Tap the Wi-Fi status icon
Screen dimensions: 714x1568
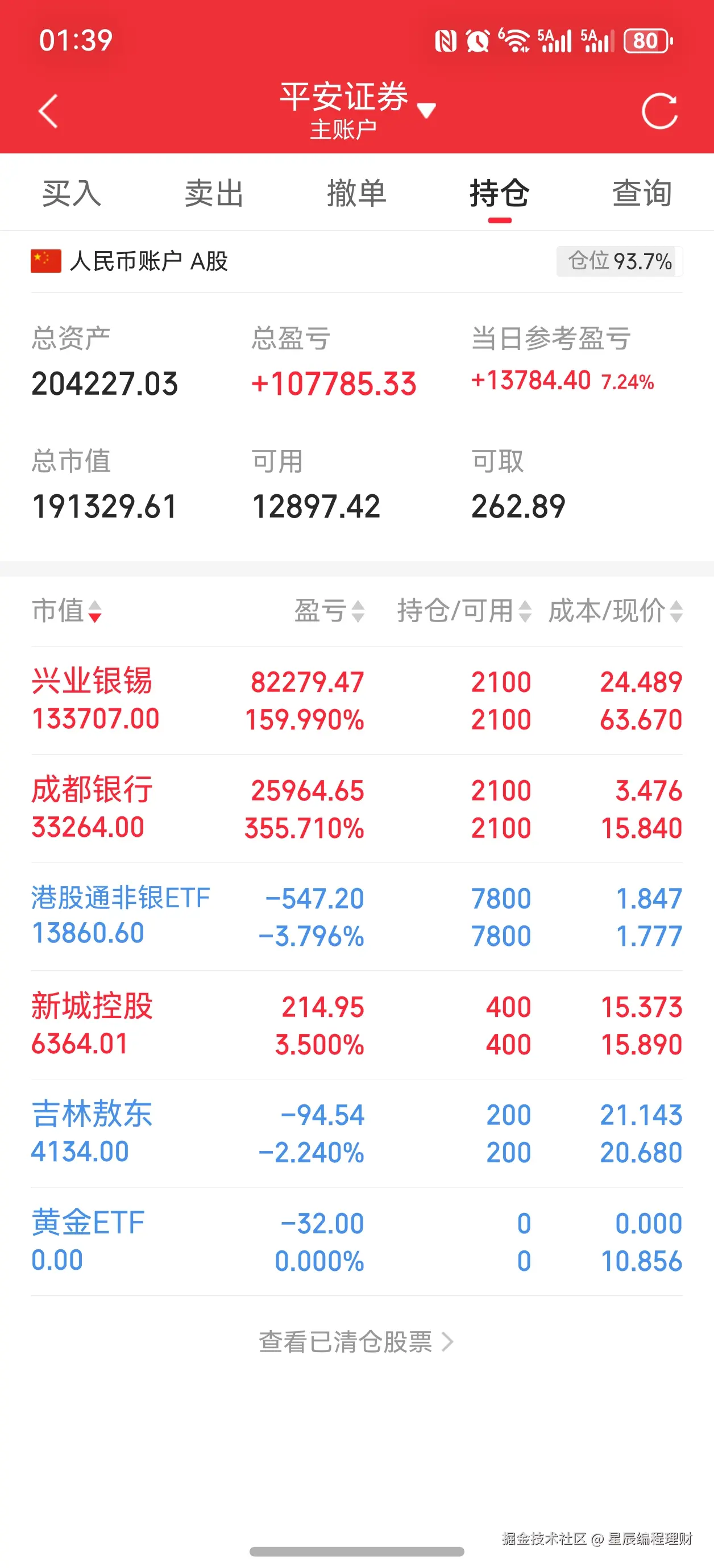point(516,41)
